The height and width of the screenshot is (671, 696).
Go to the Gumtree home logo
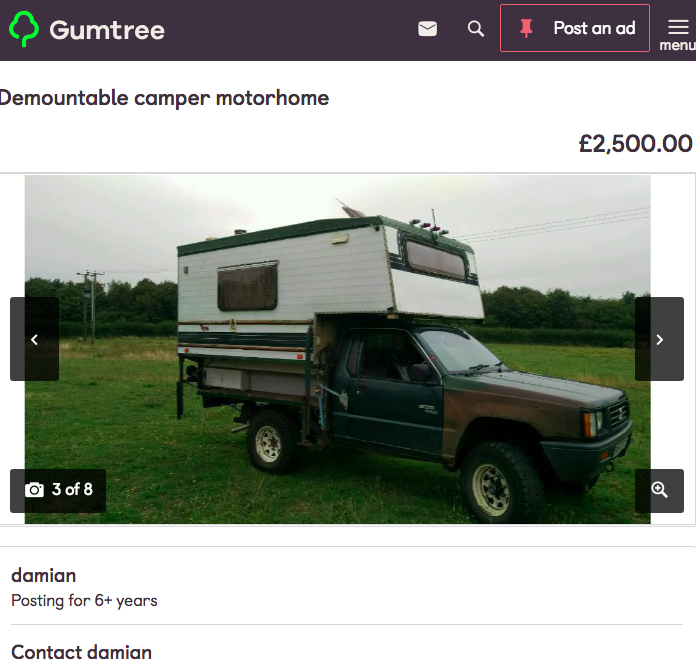(86, 29)
